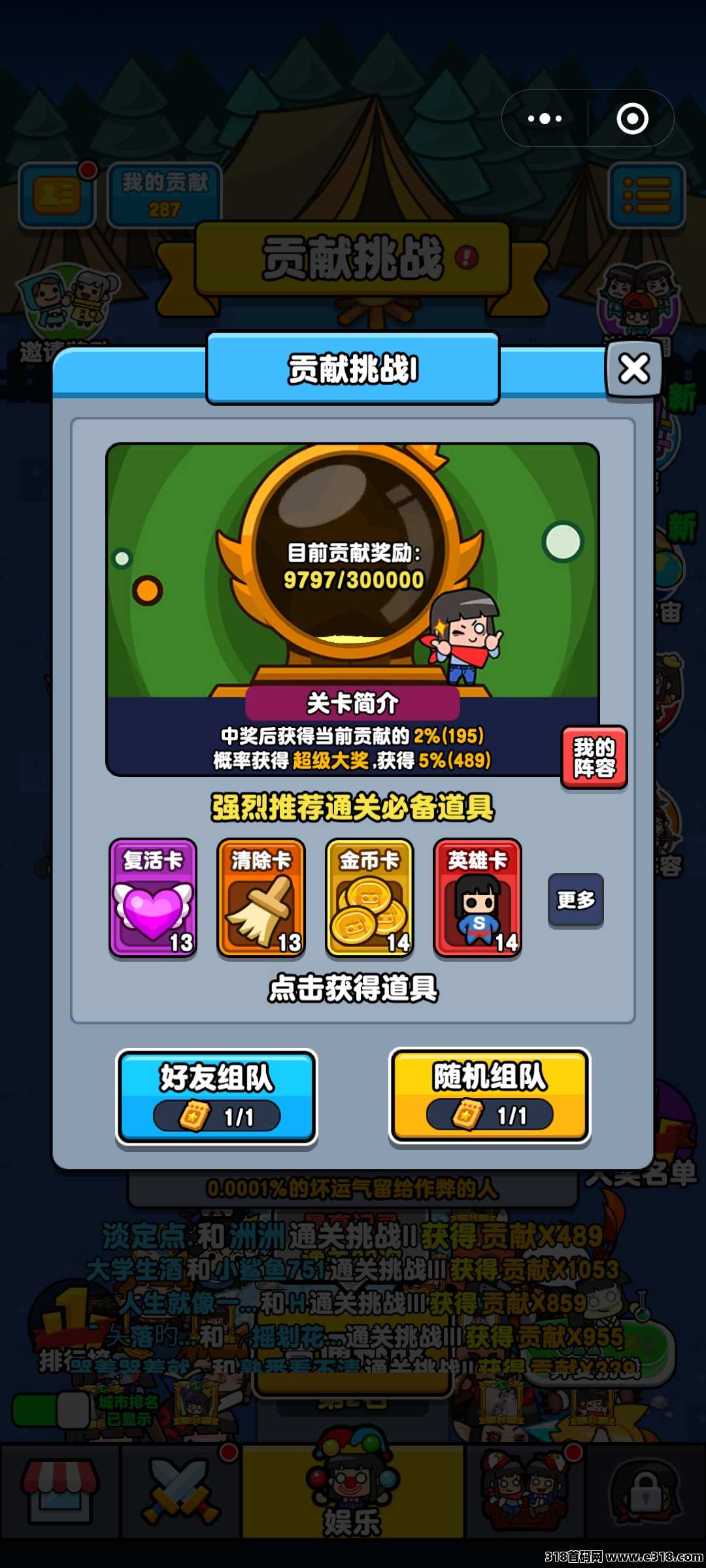Close the 贡献挑战I dialog
Screen dimensions: 706x1568
(x=633, y=369)
